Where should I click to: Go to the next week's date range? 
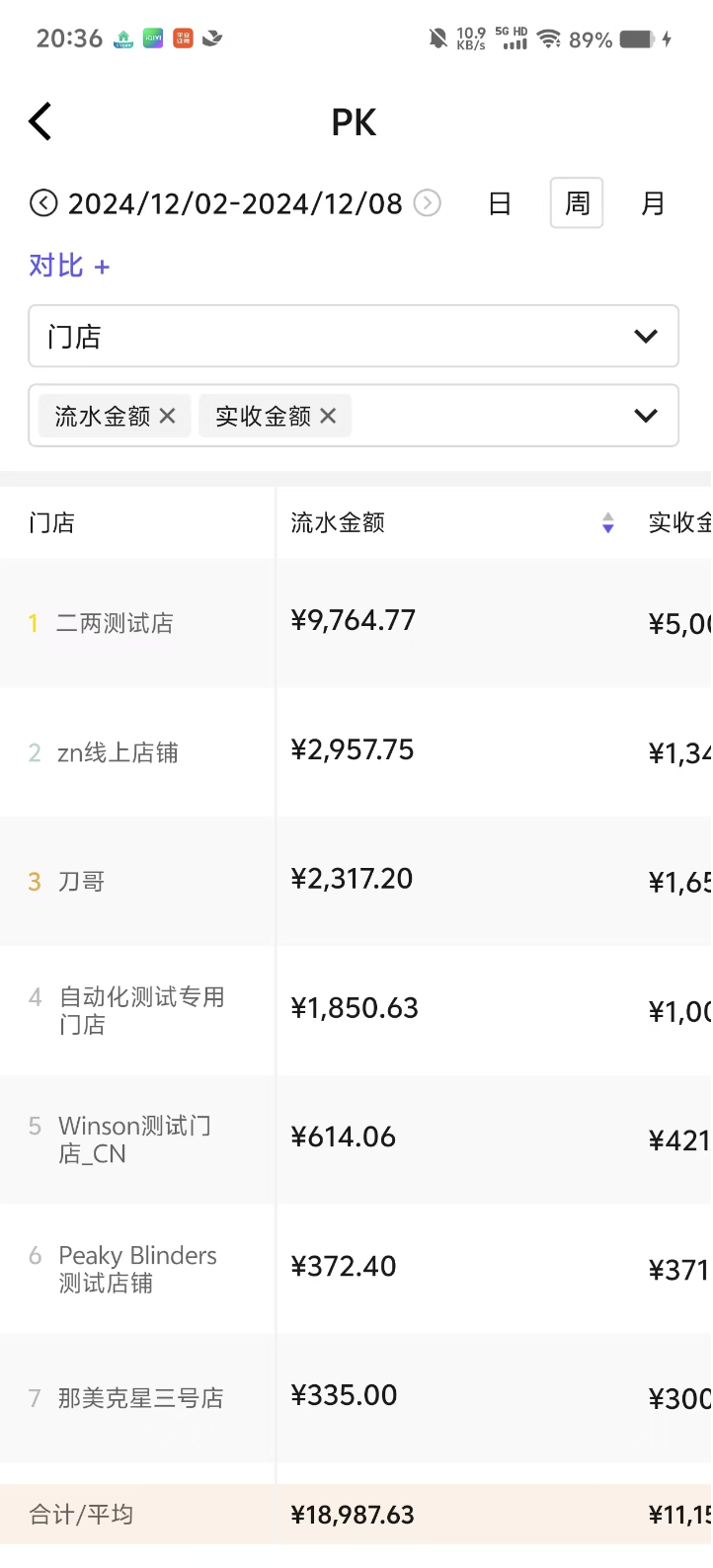pos(427,203)
